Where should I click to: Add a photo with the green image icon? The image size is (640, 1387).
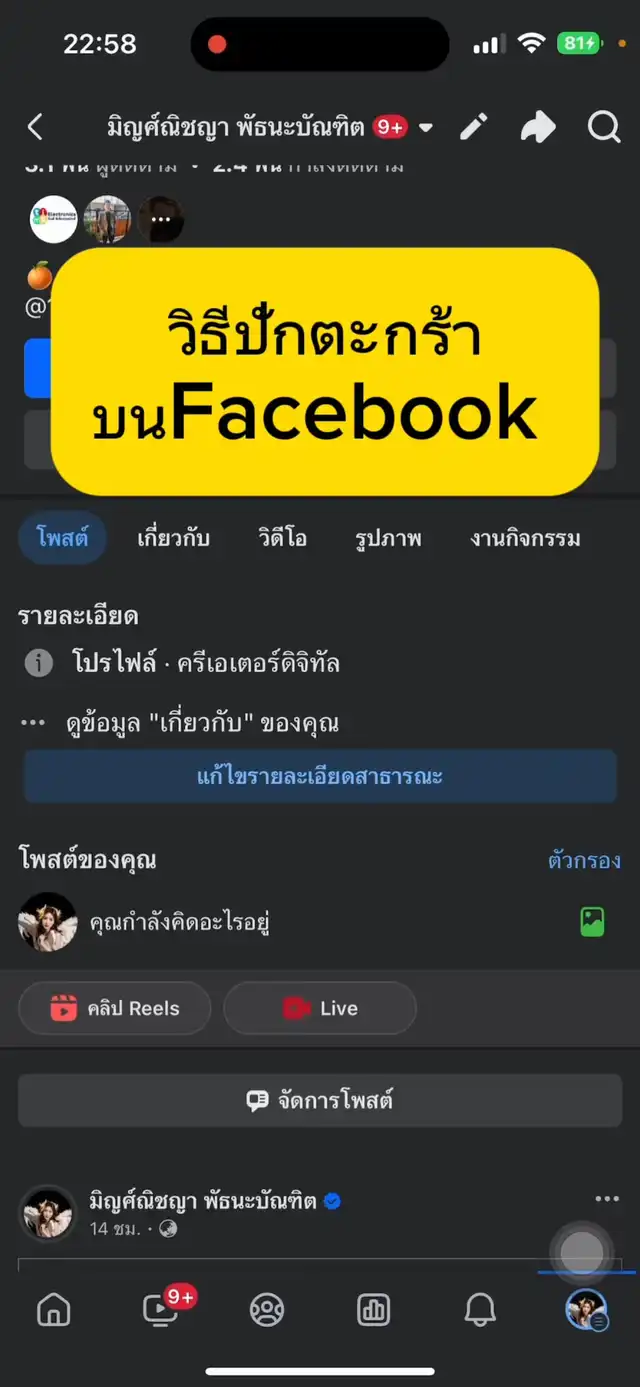(x=592, y=922)
